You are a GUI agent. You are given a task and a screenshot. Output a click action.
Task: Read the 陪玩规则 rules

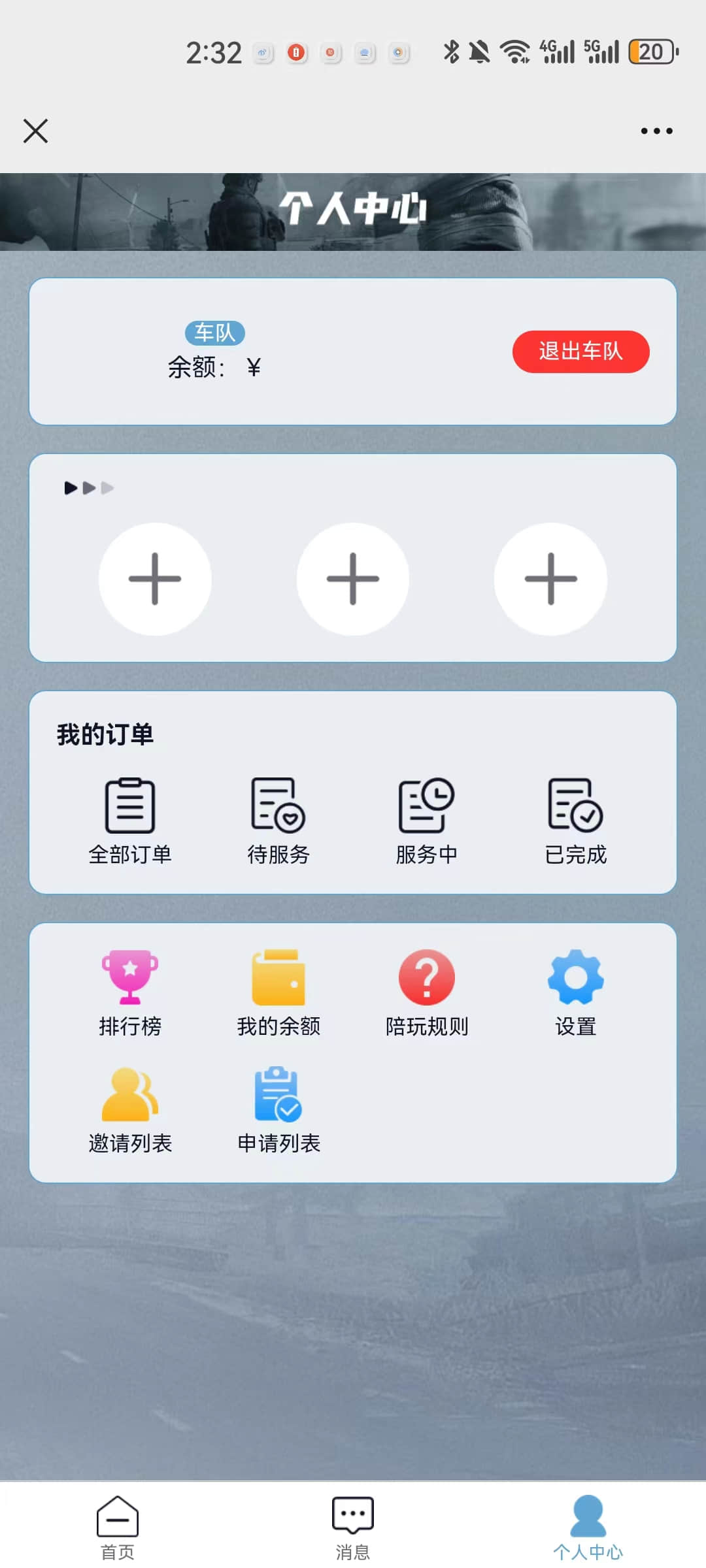427,992
